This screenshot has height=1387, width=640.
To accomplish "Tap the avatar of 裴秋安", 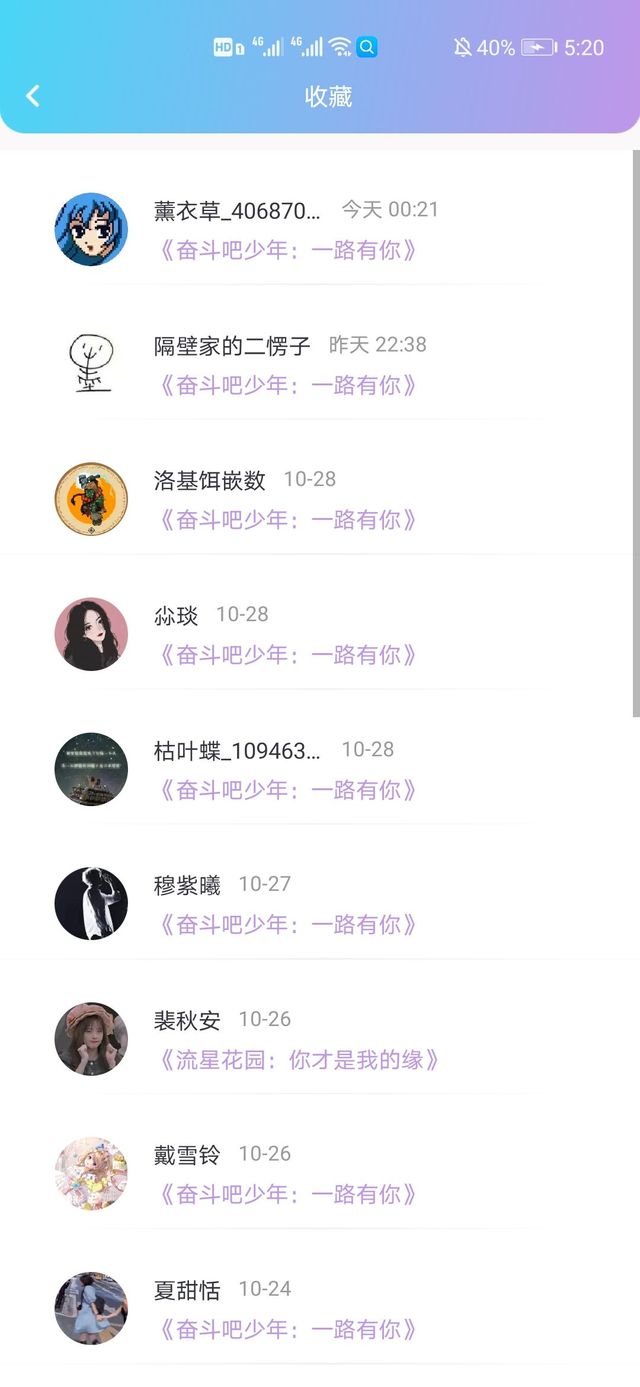I will coord(91,1038).
